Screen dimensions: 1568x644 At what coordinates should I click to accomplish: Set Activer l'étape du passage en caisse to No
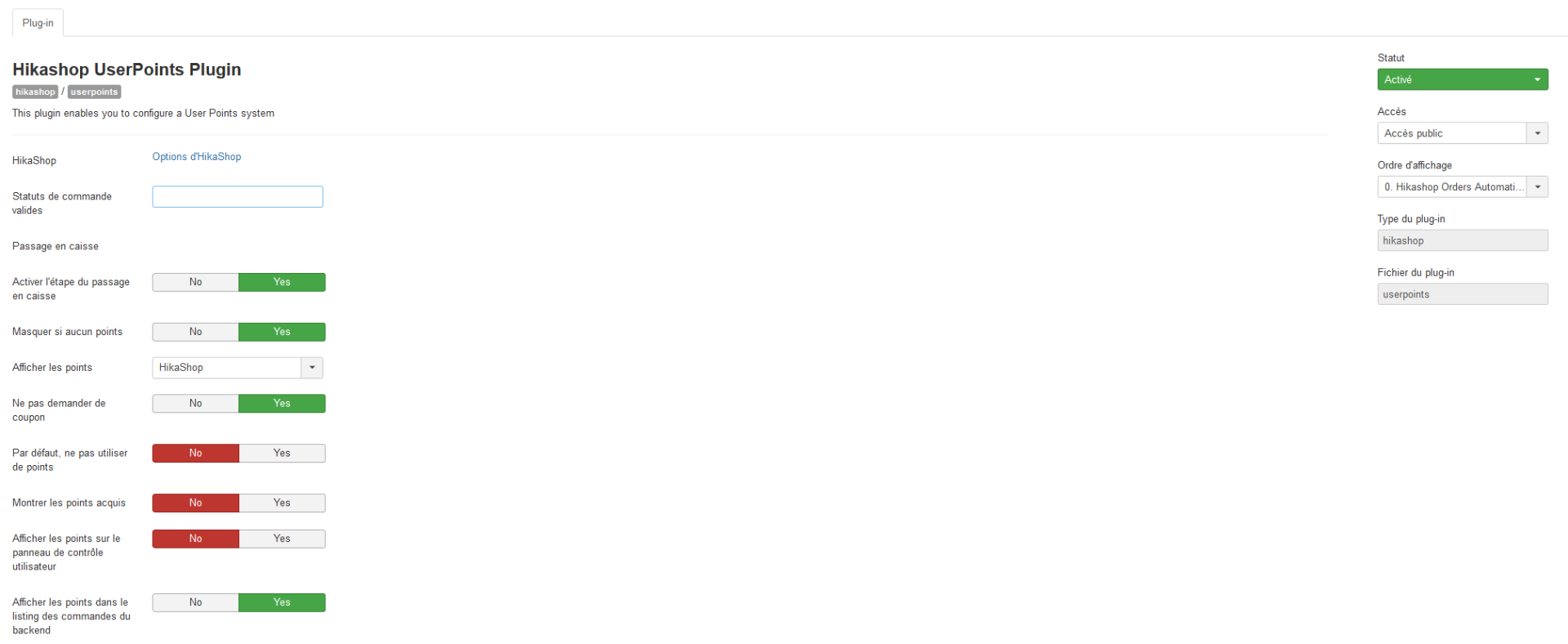coord(195,282)
